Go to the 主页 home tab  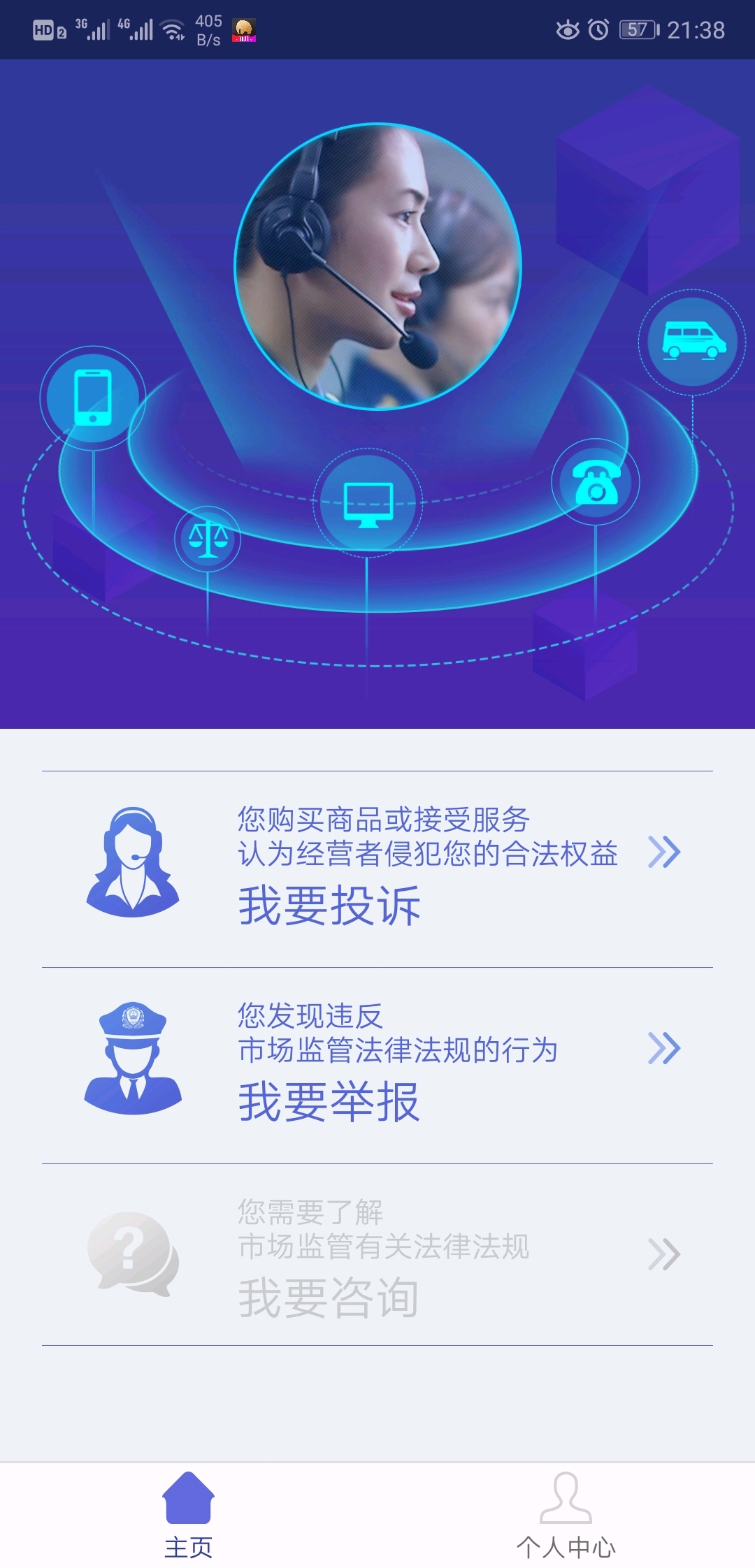[189, 1516]
